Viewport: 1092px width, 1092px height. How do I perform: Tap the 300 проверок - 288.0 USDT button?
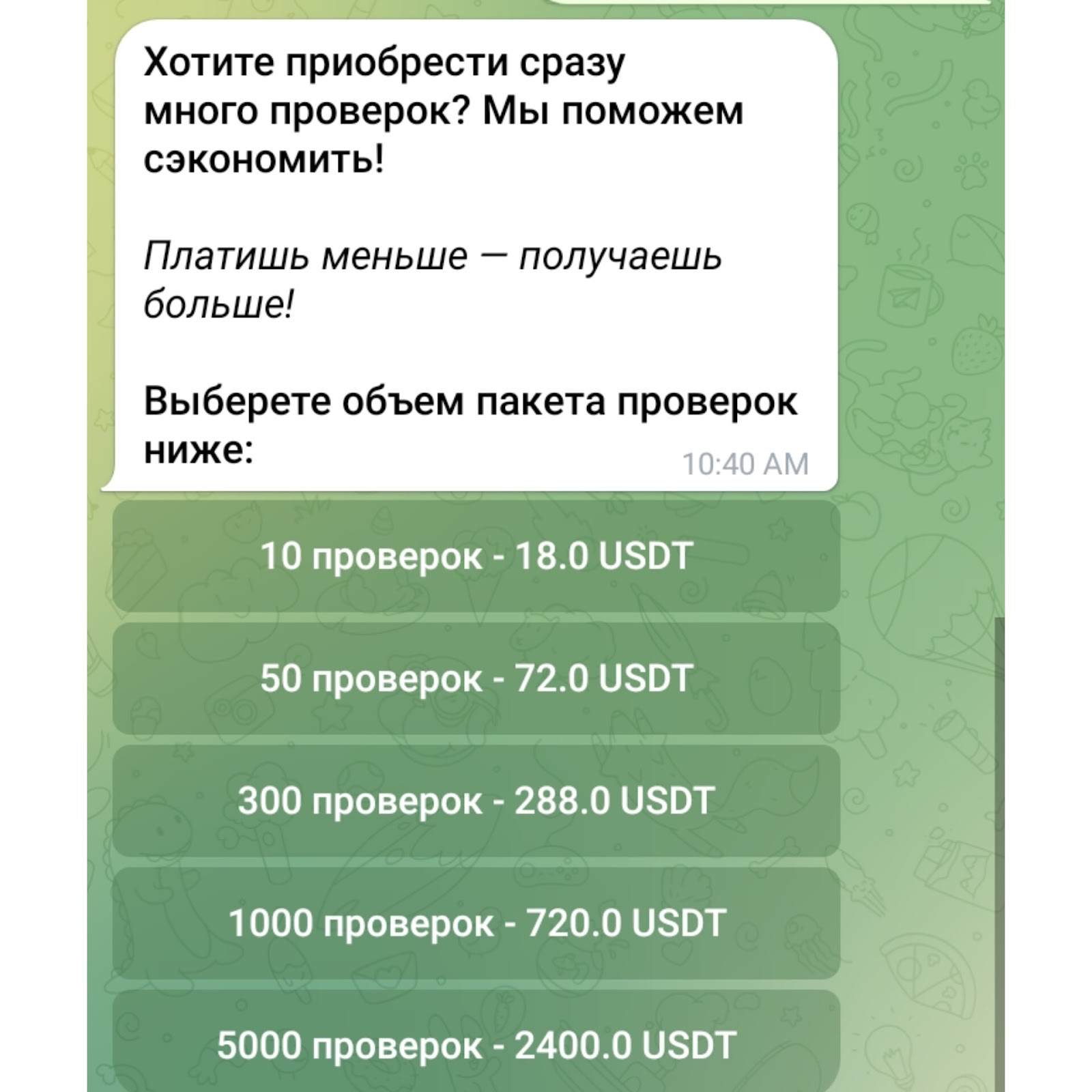pos(476,801)
